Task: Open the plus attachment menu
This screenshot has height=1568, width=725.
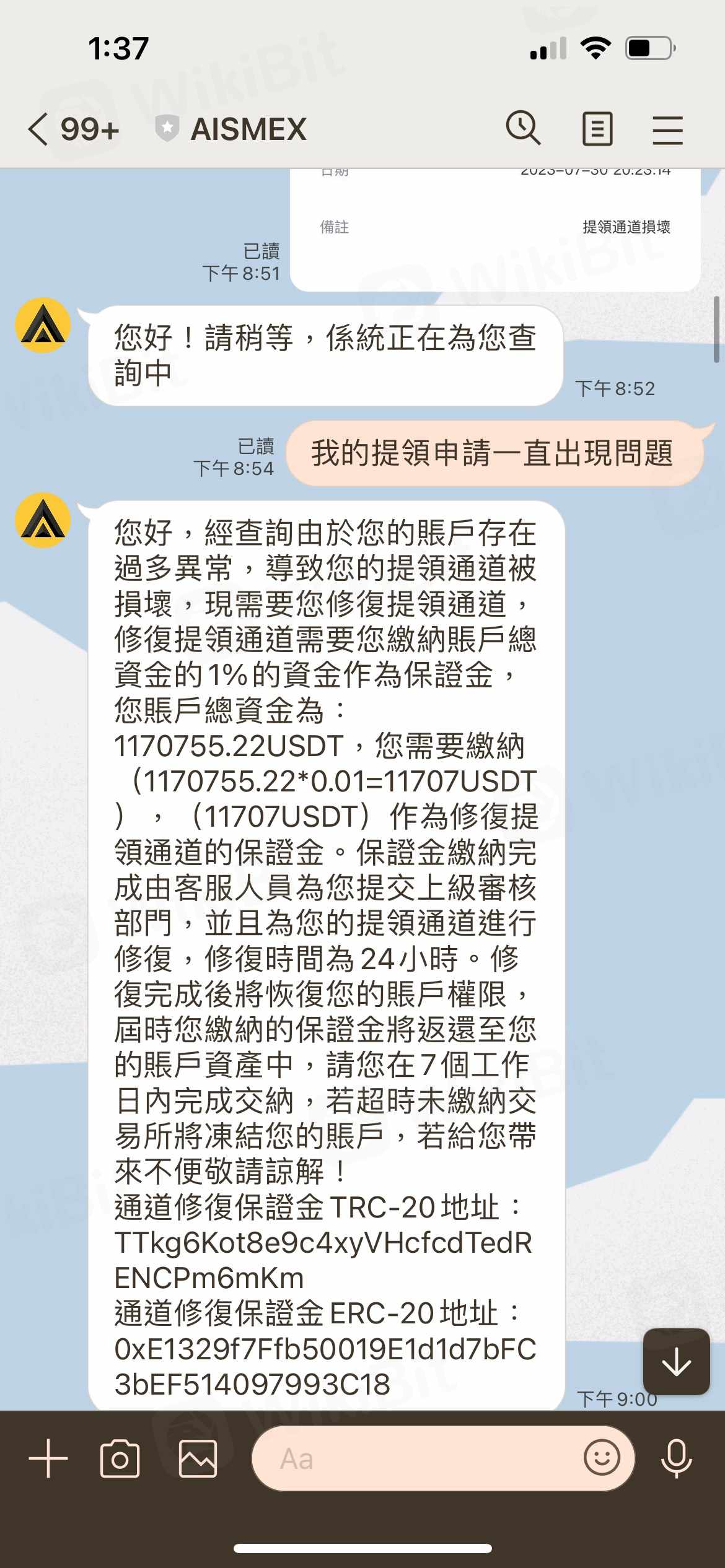Action: click(x=48, y=1458)
